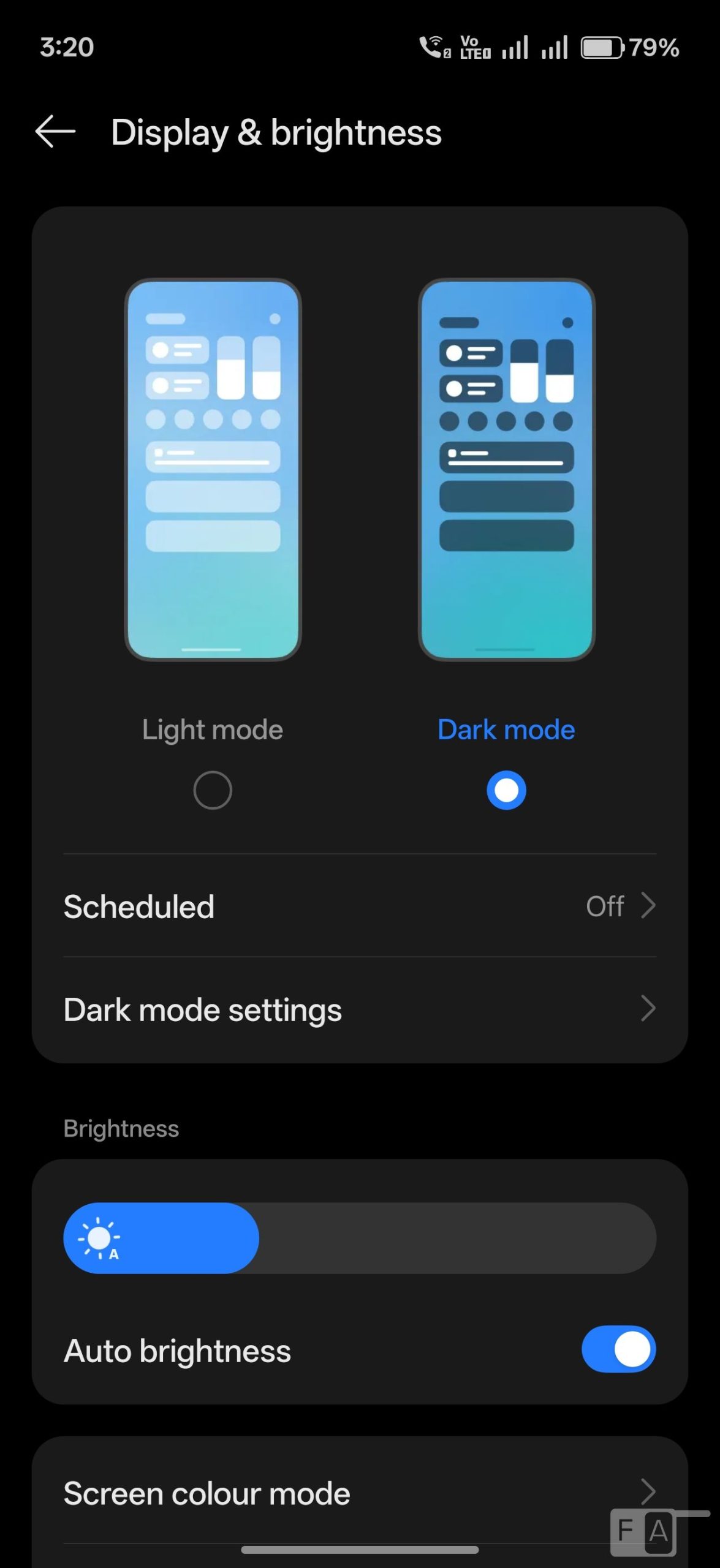
Task: Disable the Auto brightness switch
Action: click(618, 1349)
